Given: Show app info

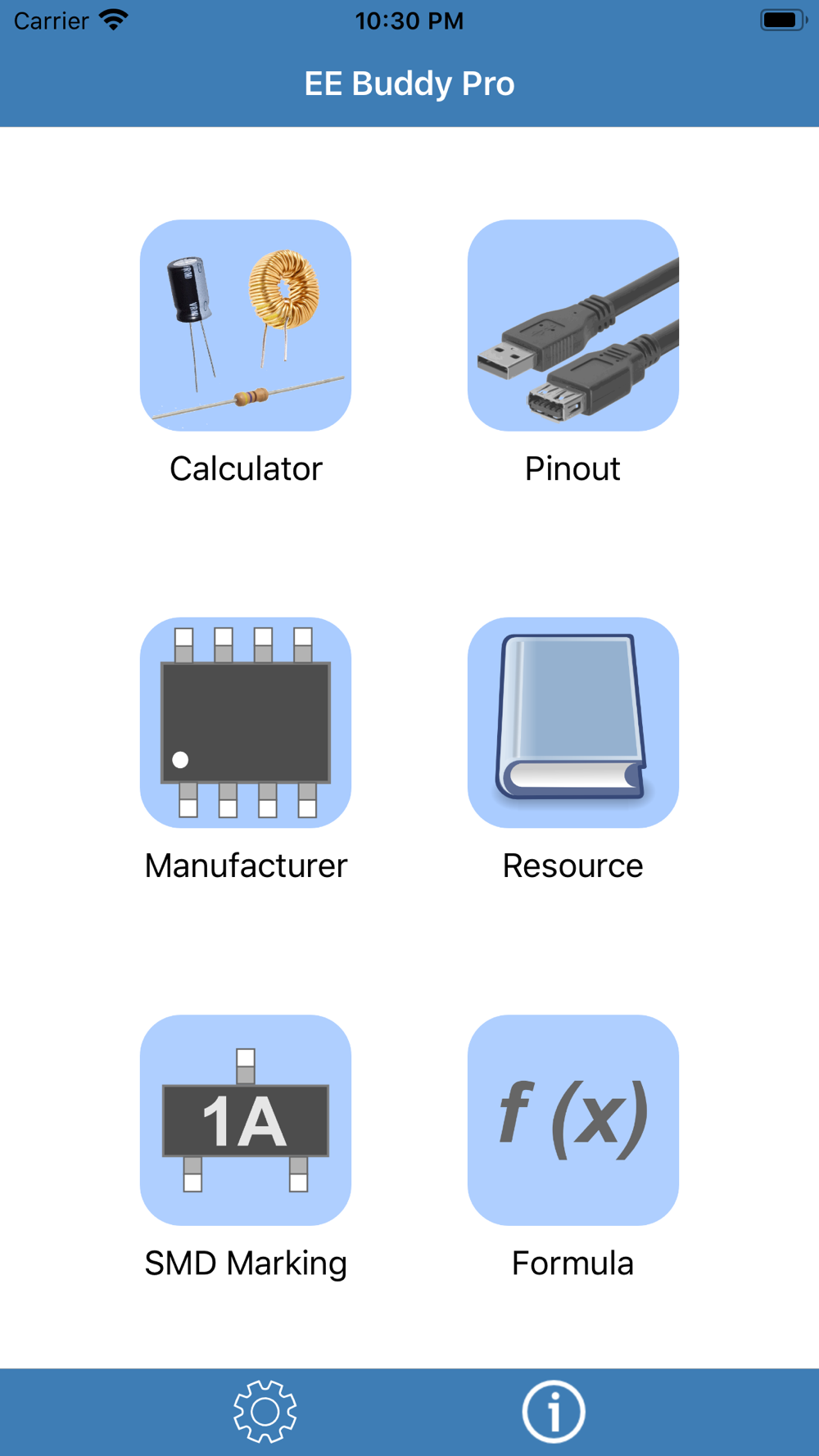Looking at the screenshot, I should point(554,1411).
